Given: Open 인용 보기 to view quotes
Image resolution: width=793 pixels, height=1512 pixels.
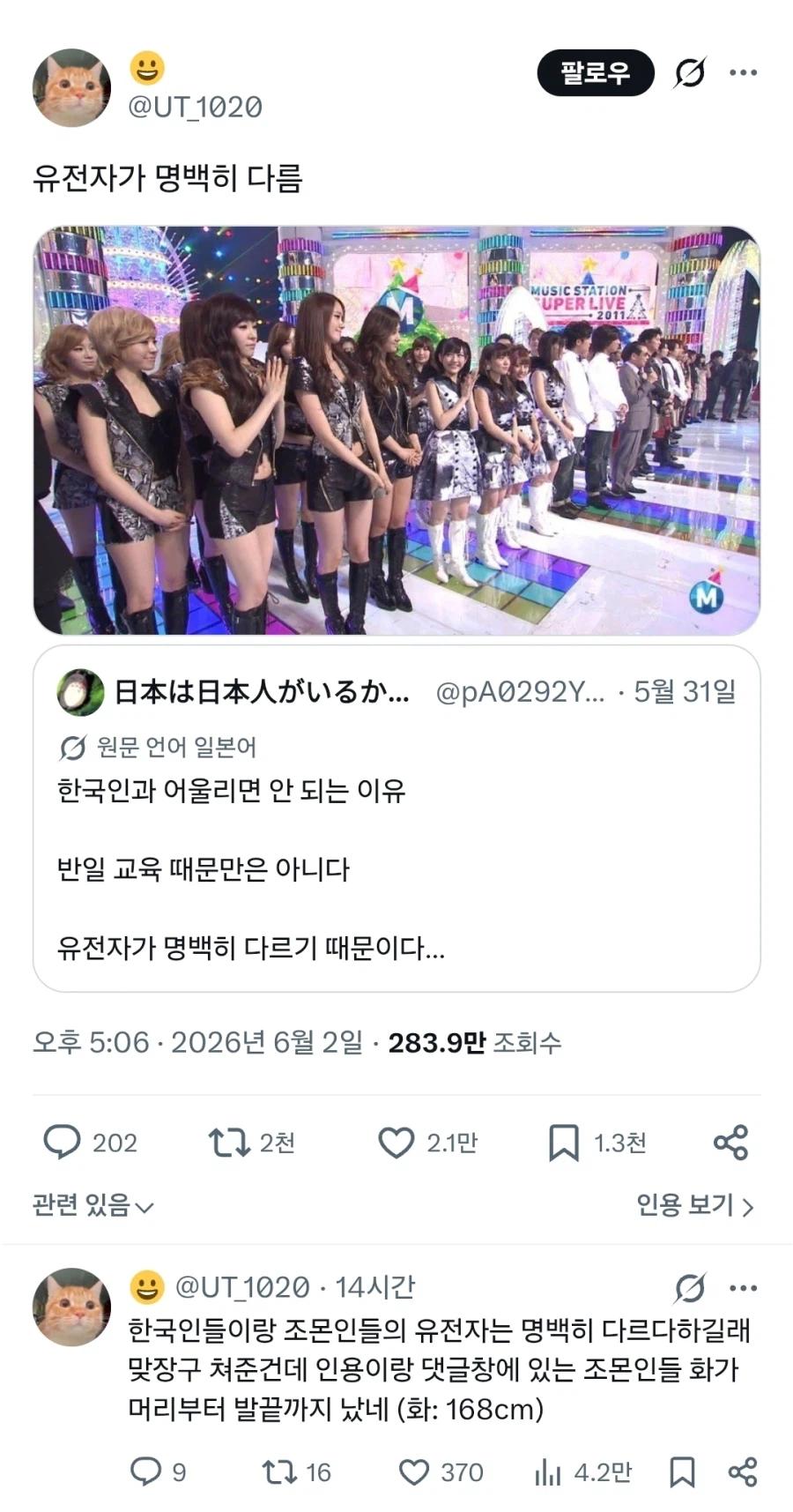Looking at the screenshot, I should coord(695,1205).
